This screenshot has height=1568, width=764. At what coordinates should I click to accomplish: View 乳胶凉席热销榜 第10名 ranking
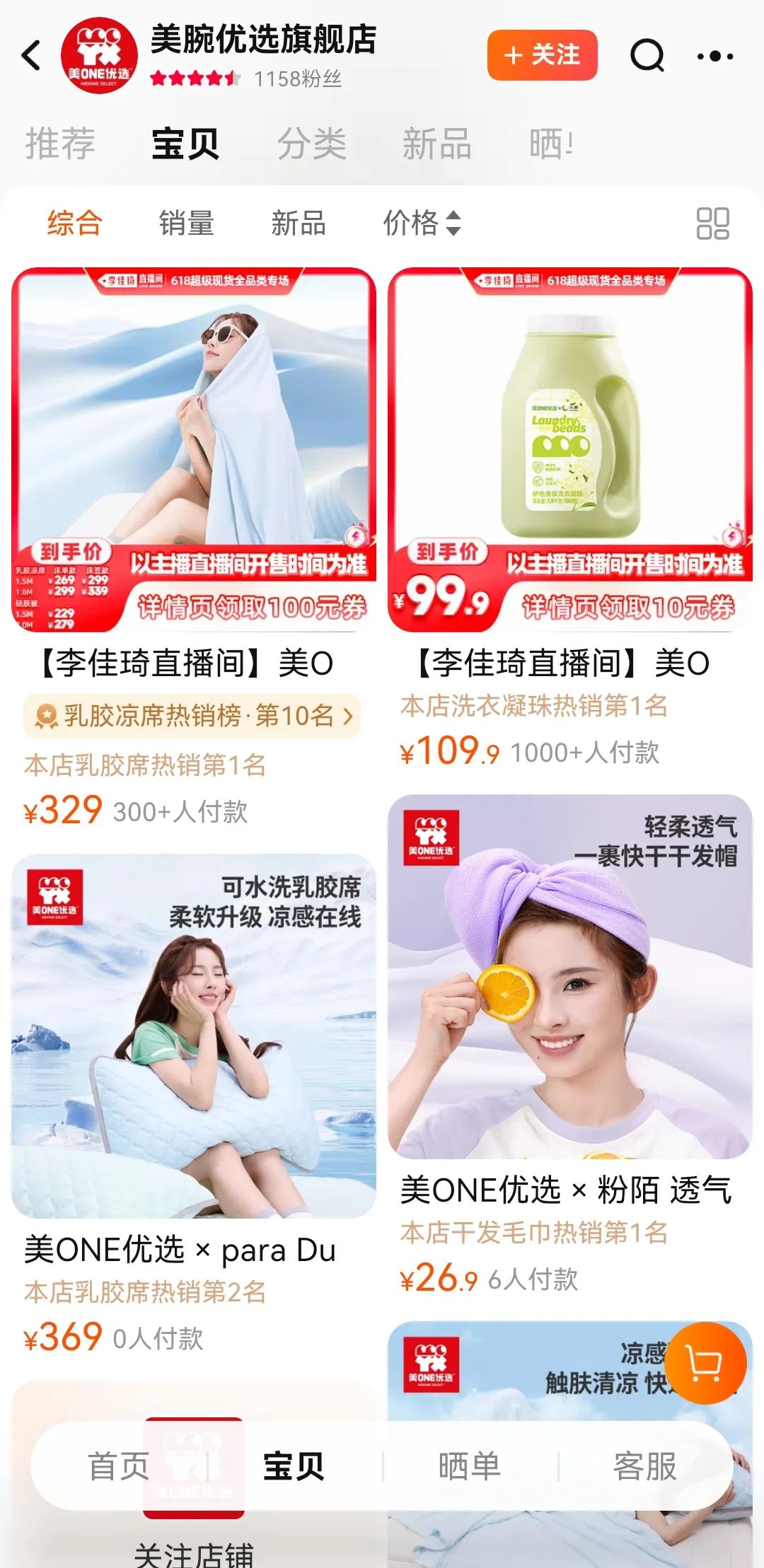coord(192,716)
